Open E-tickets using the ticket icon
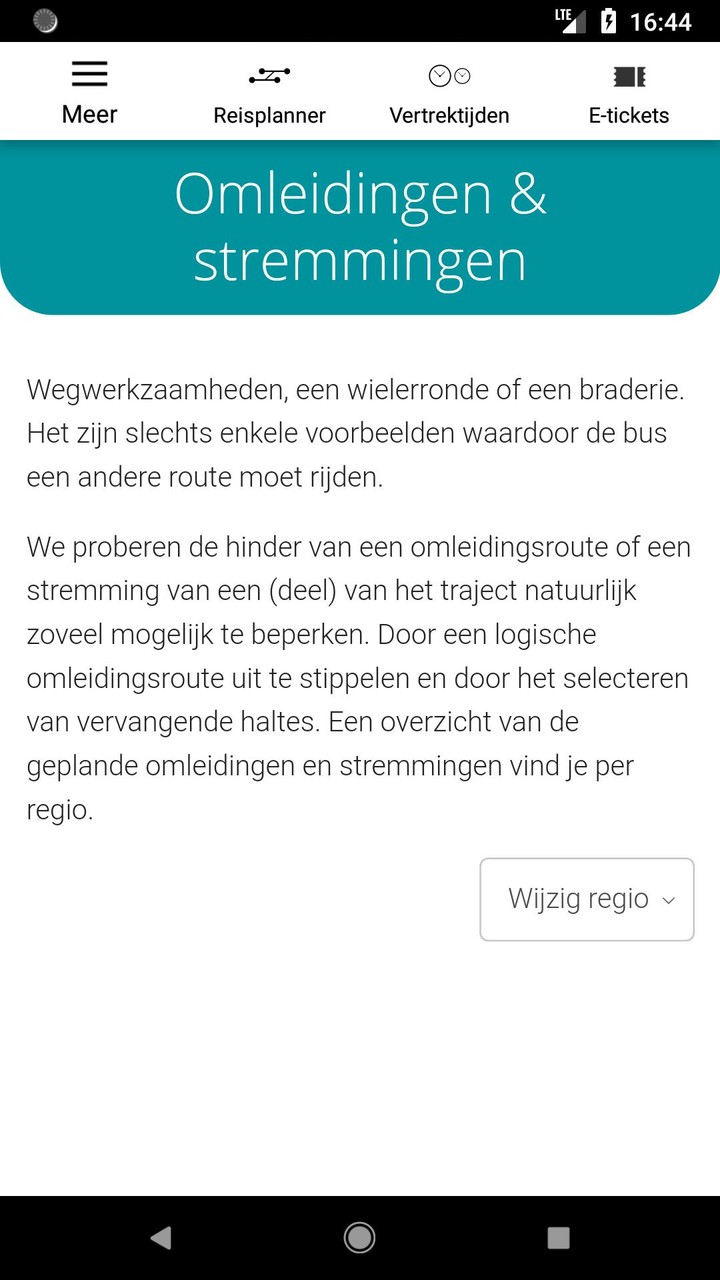Viewport: 720px width, 1280px height. [628, 73]
